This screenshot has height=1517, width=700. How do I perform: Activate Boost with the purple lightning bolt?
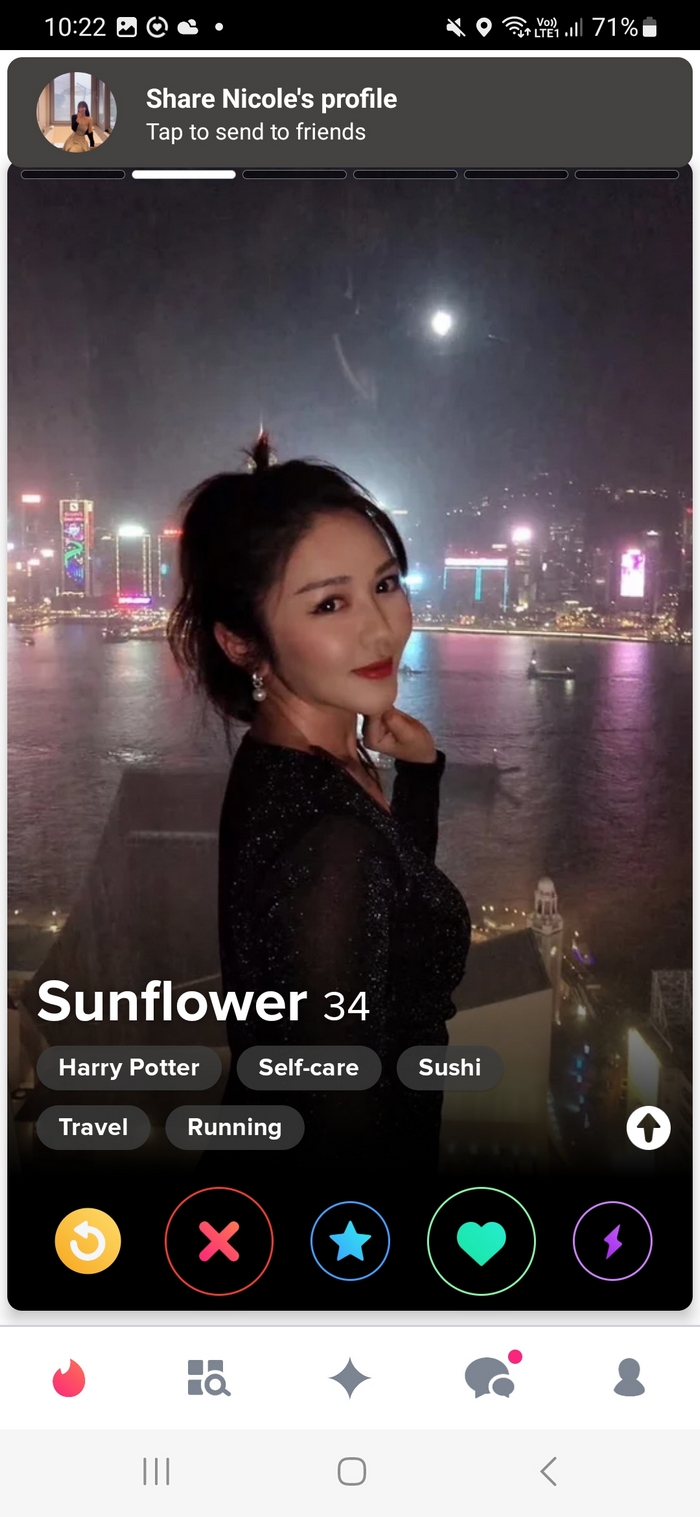(612, 1242)
